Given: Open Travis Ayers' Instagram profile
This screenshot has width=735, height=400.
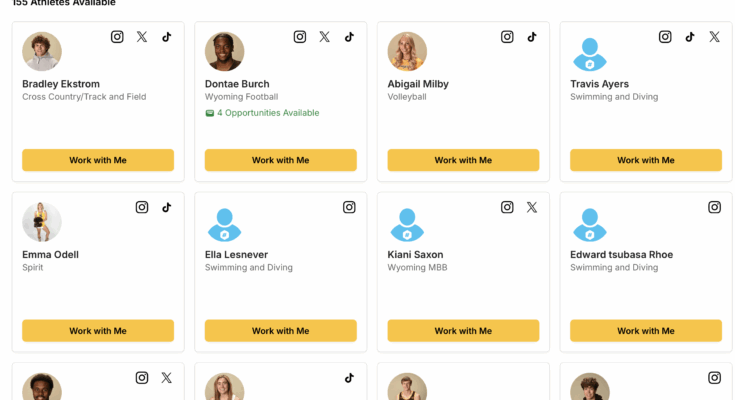Looking at the screenshot, I should 665,37.
